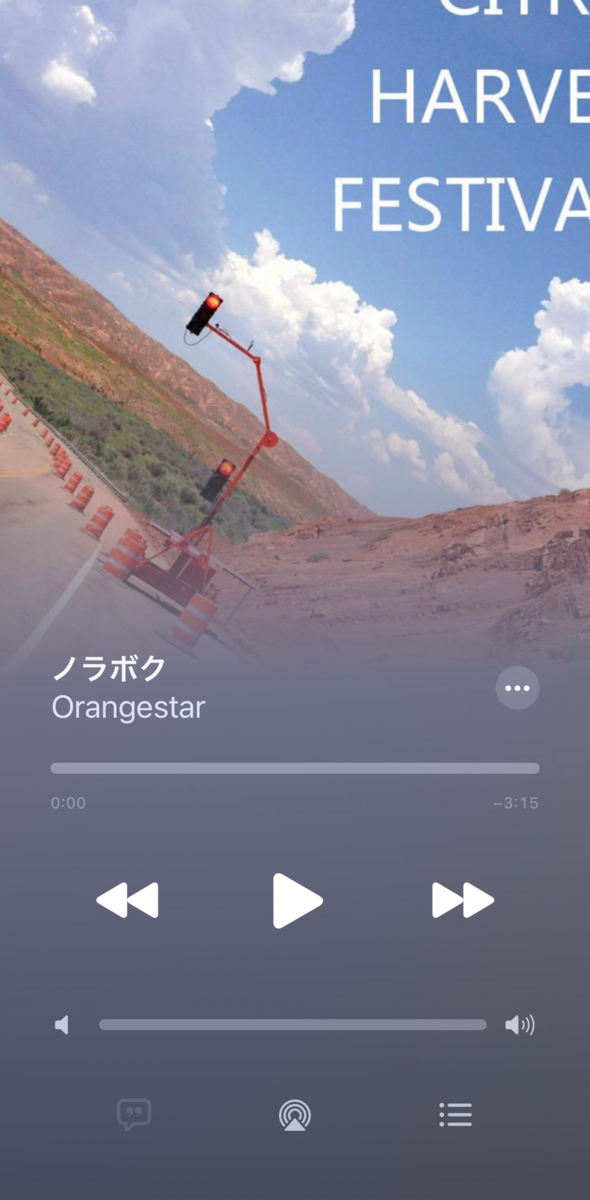Play the song ノラボク
590x1200 pixels.
point(297,900)
